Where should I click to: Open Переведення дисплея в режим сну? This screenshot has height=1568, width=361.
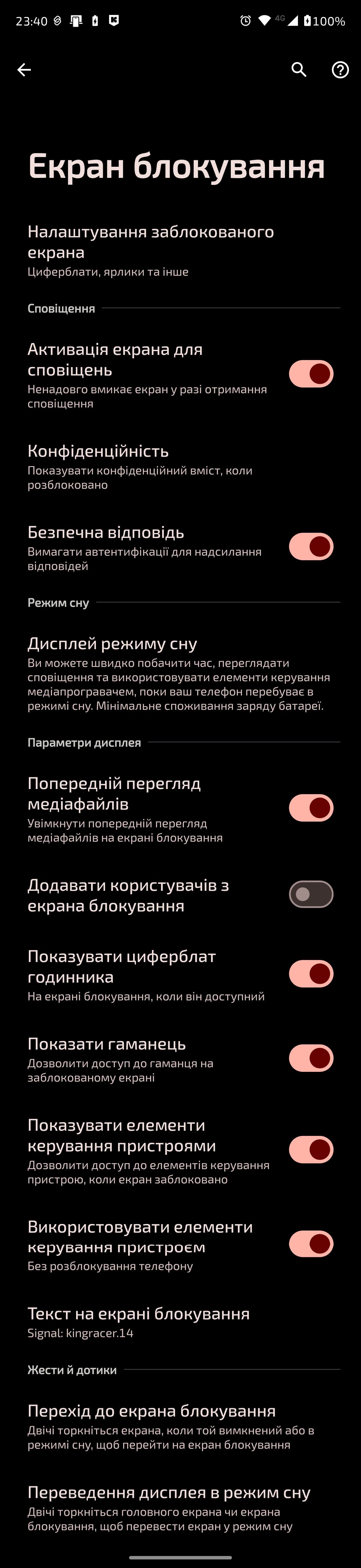pos(170,1508)
